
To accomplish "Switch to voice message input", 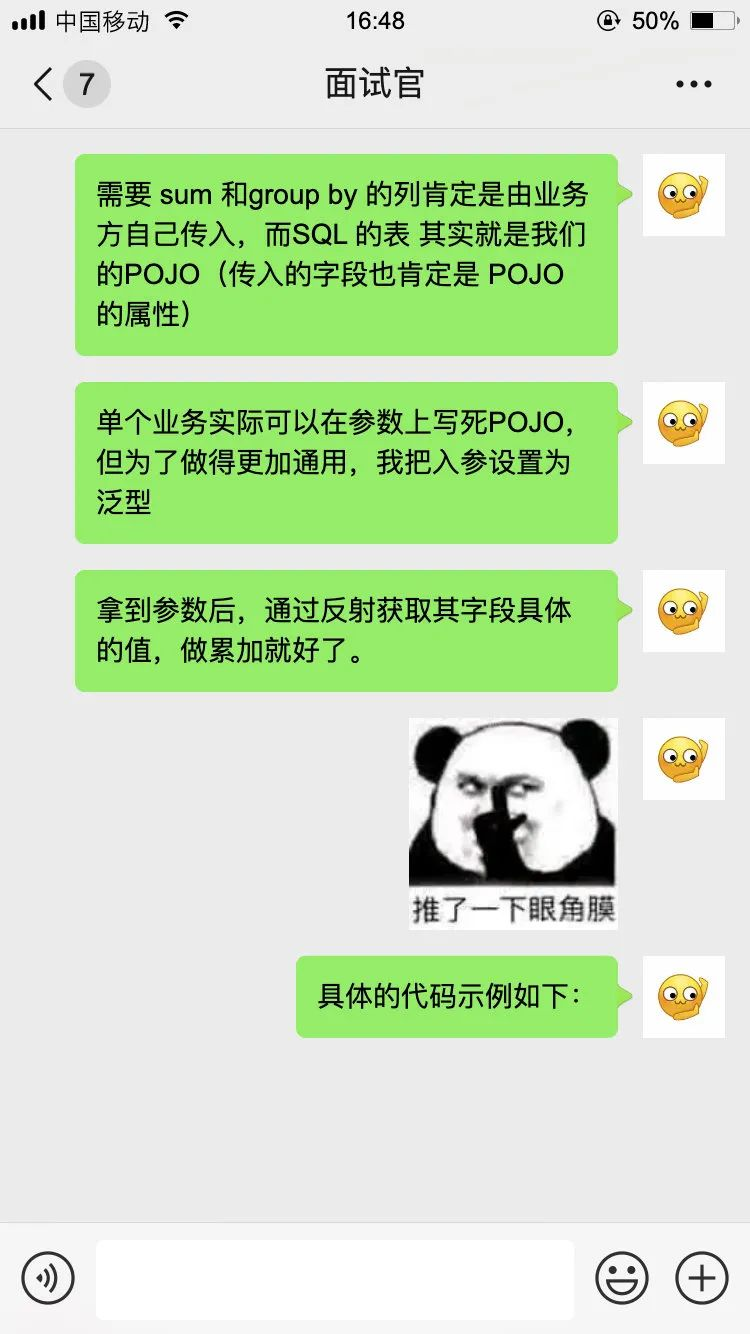I will click(x=48, y=1277).
